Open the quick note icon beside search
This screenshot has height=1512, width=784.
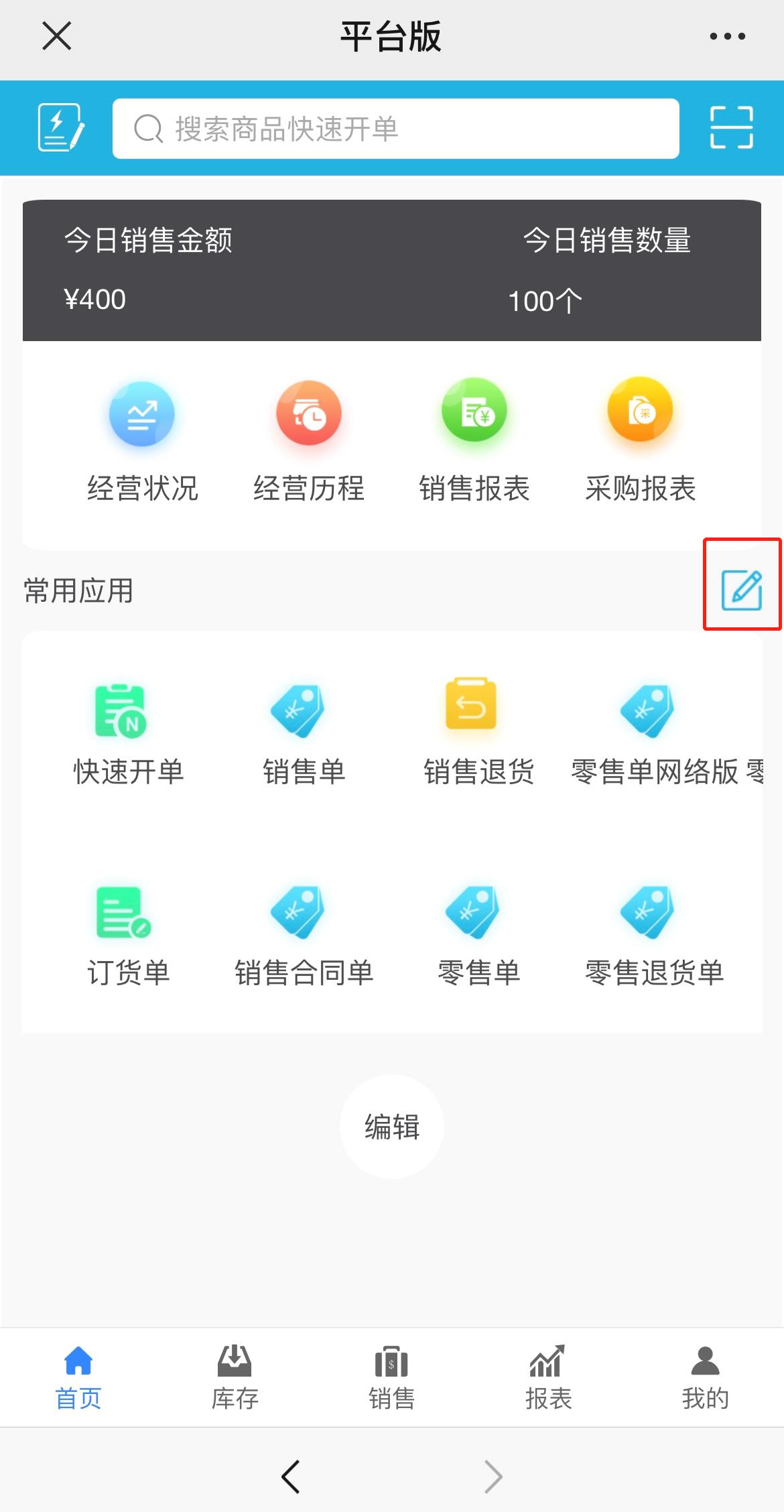click(x=61, y=127)
